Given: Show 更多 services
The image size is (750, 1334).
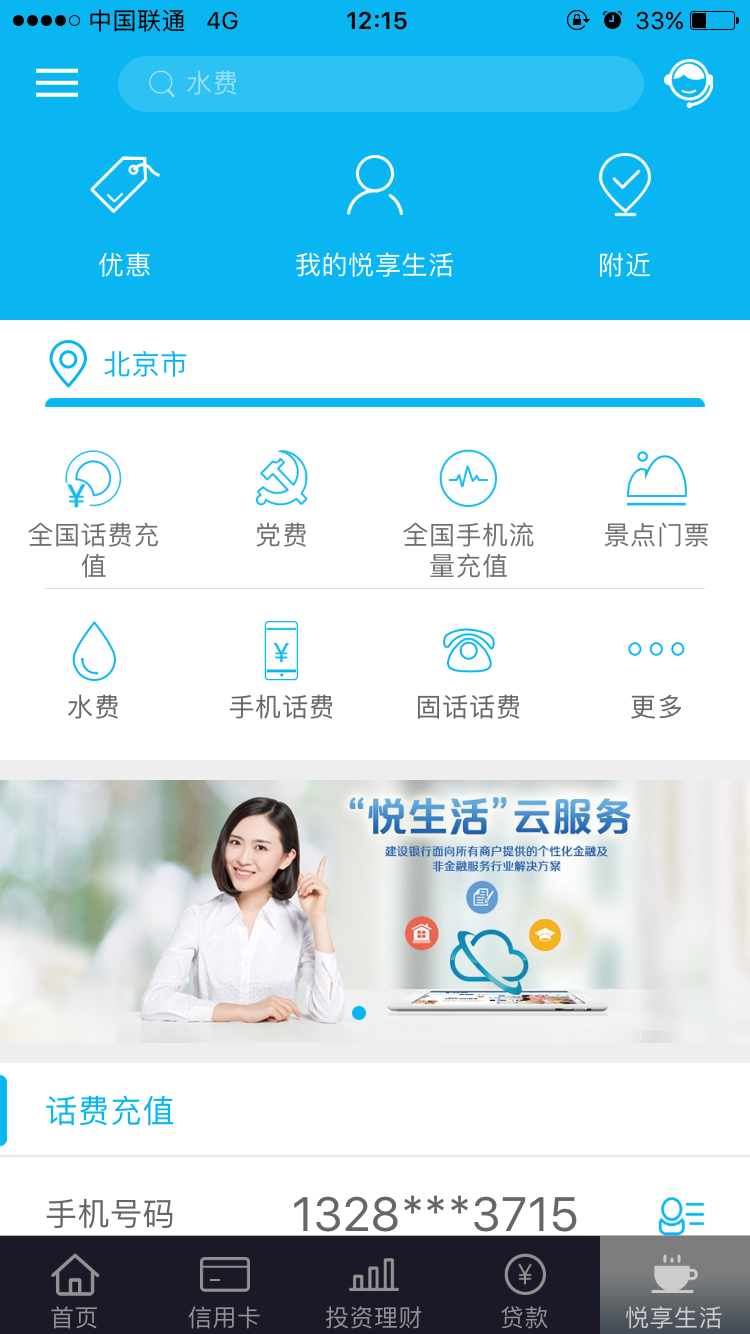Looking at the screenshot, I should pos(656,670).
